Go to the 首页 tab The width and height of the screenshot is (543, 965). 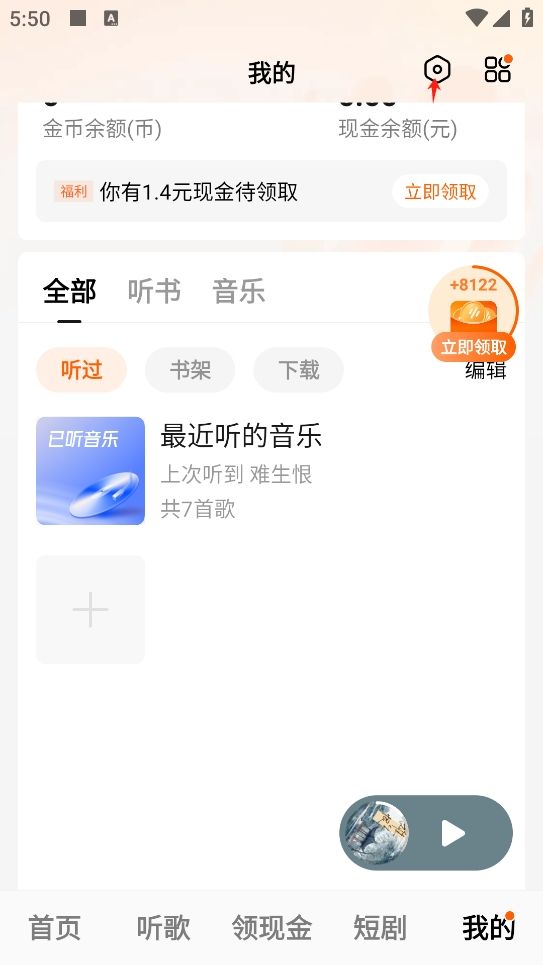[54, 927]
